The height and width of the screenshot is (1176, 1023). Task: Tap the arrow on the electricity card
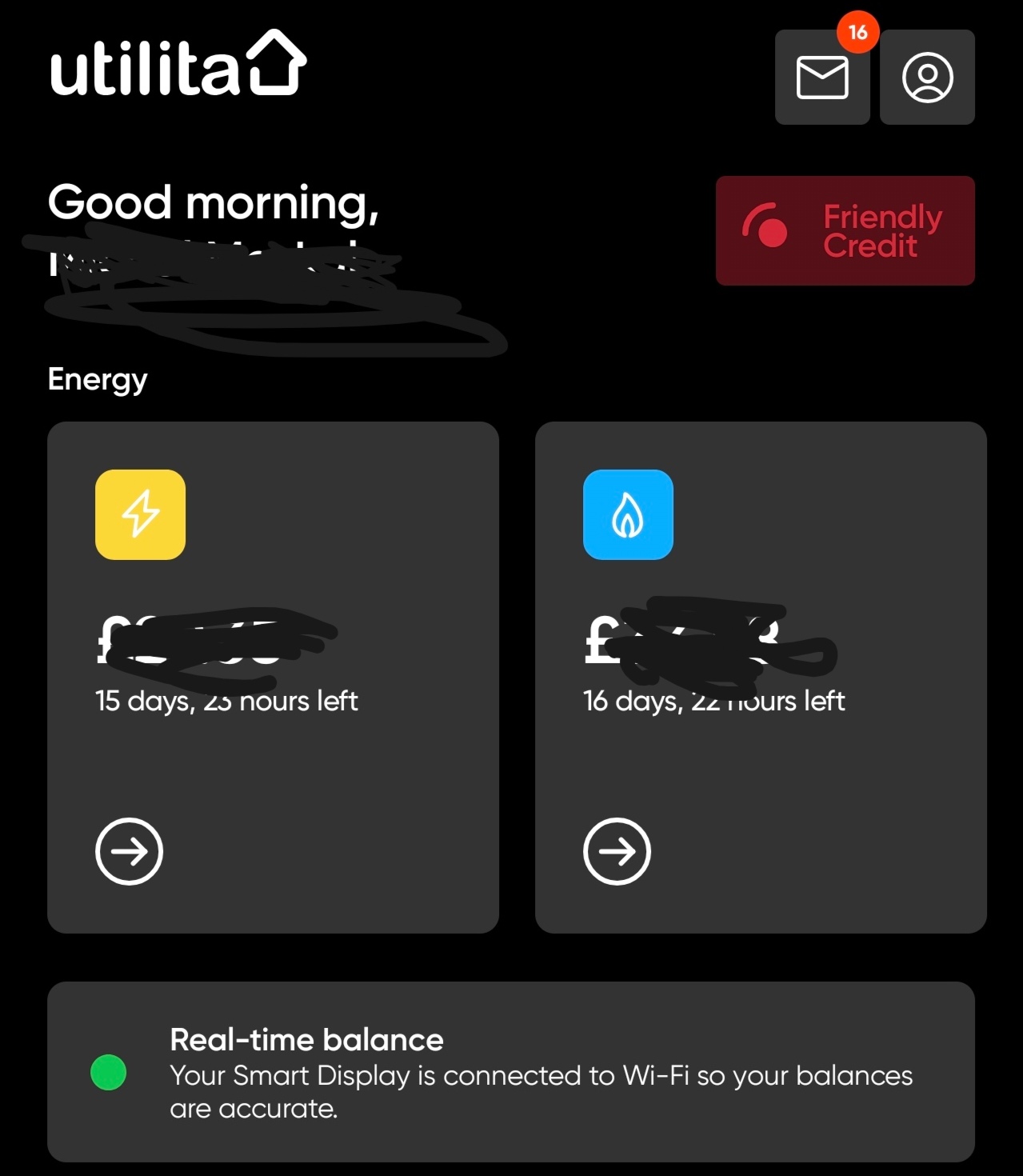coord(130,851)
